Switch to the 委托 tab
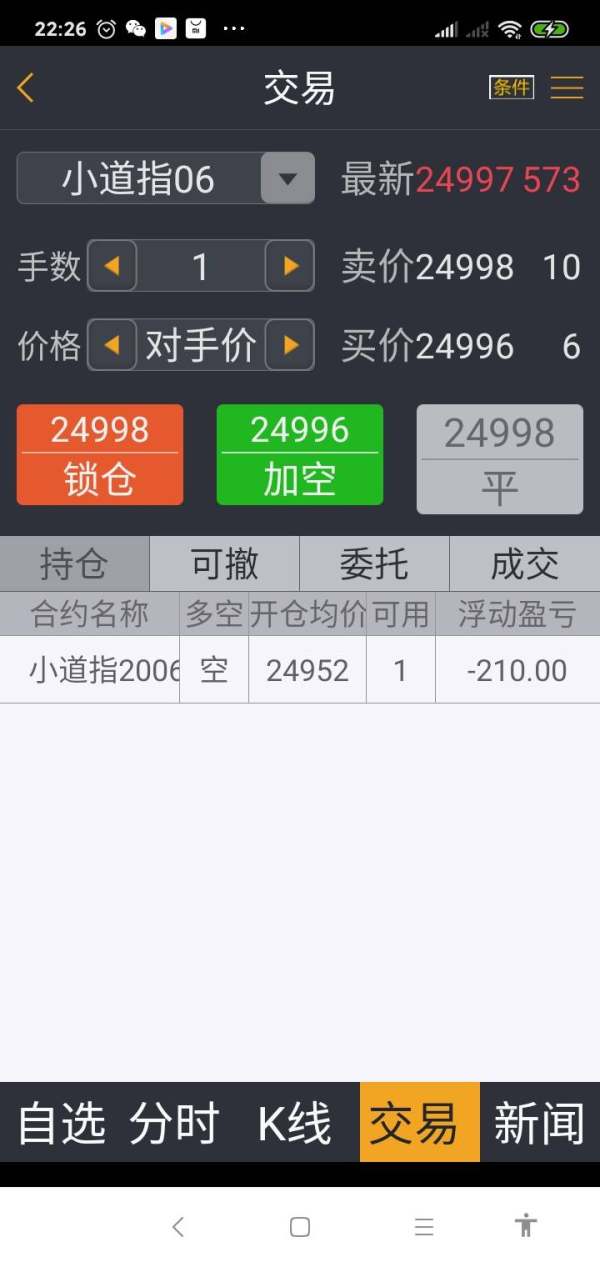Viewport: 600px width, 1267px height. click(375, 564)
